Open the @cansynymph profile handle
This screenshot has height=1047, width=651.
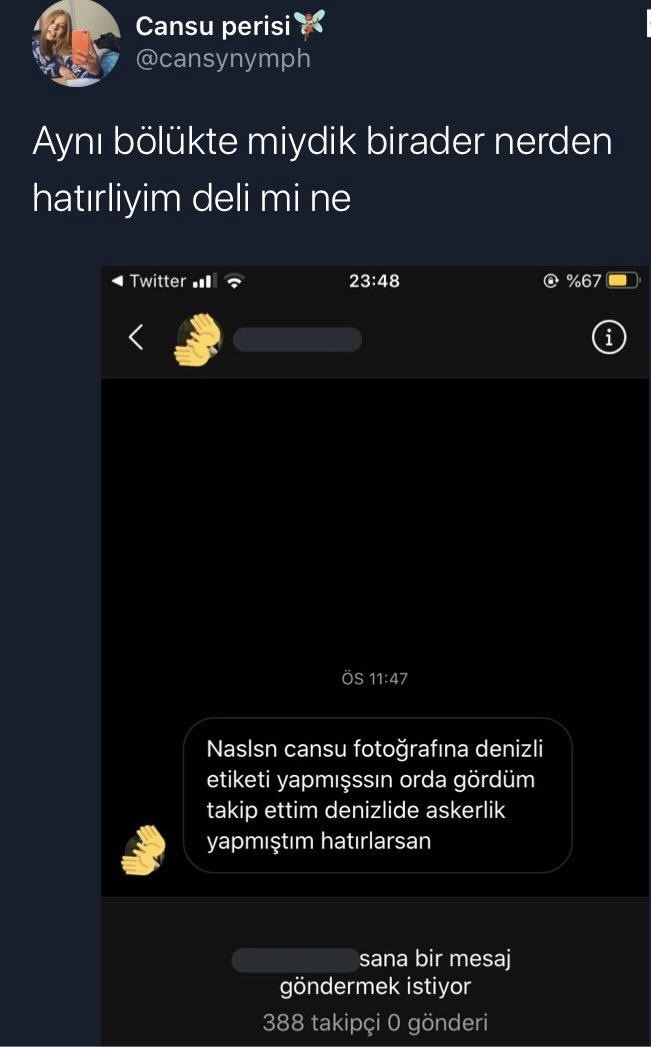(223, 59)
